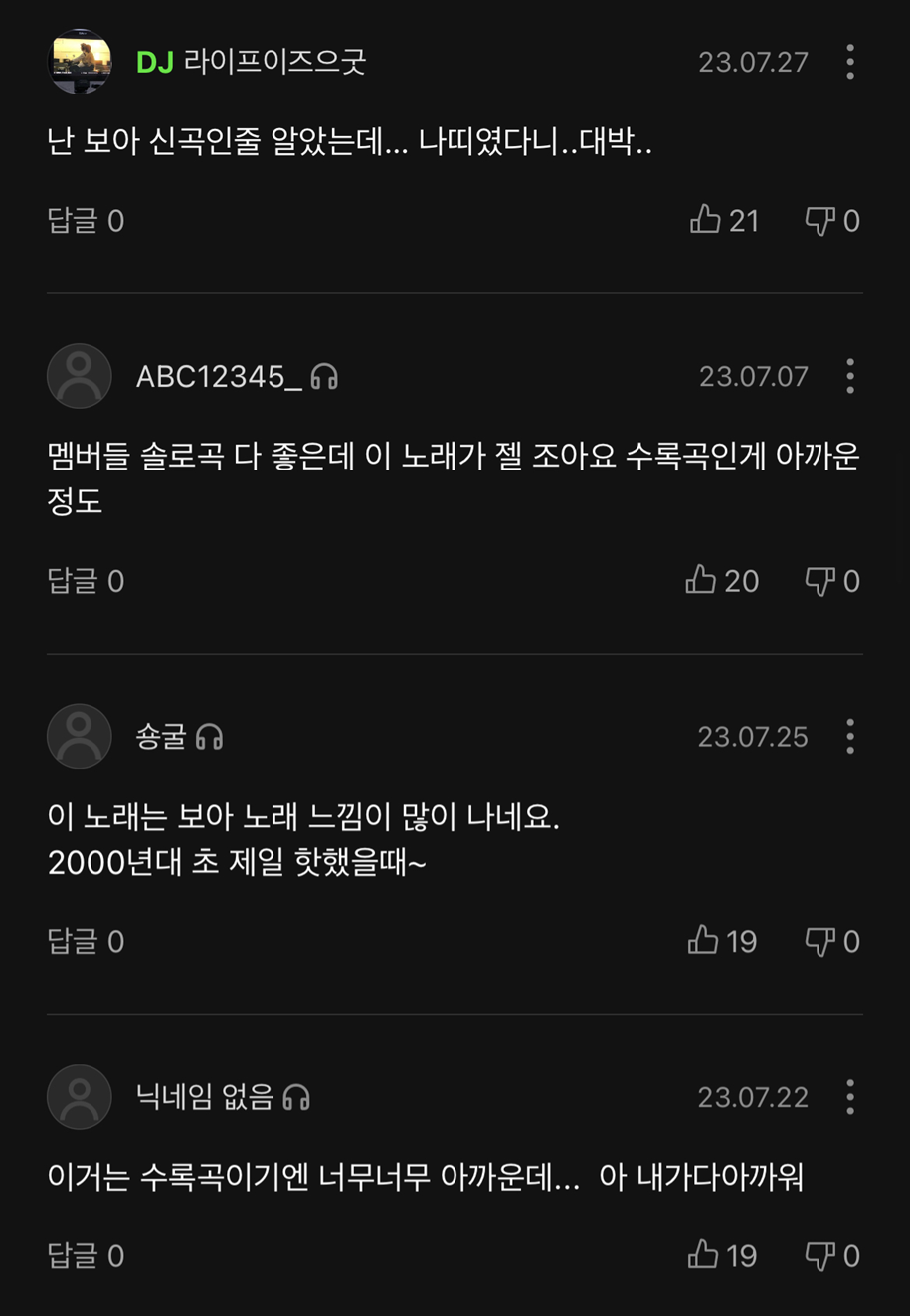Open the overflow menu on 닉네임 없음's comment
This screenshot has width=910, height=1316.
[x=849, y=1097]
